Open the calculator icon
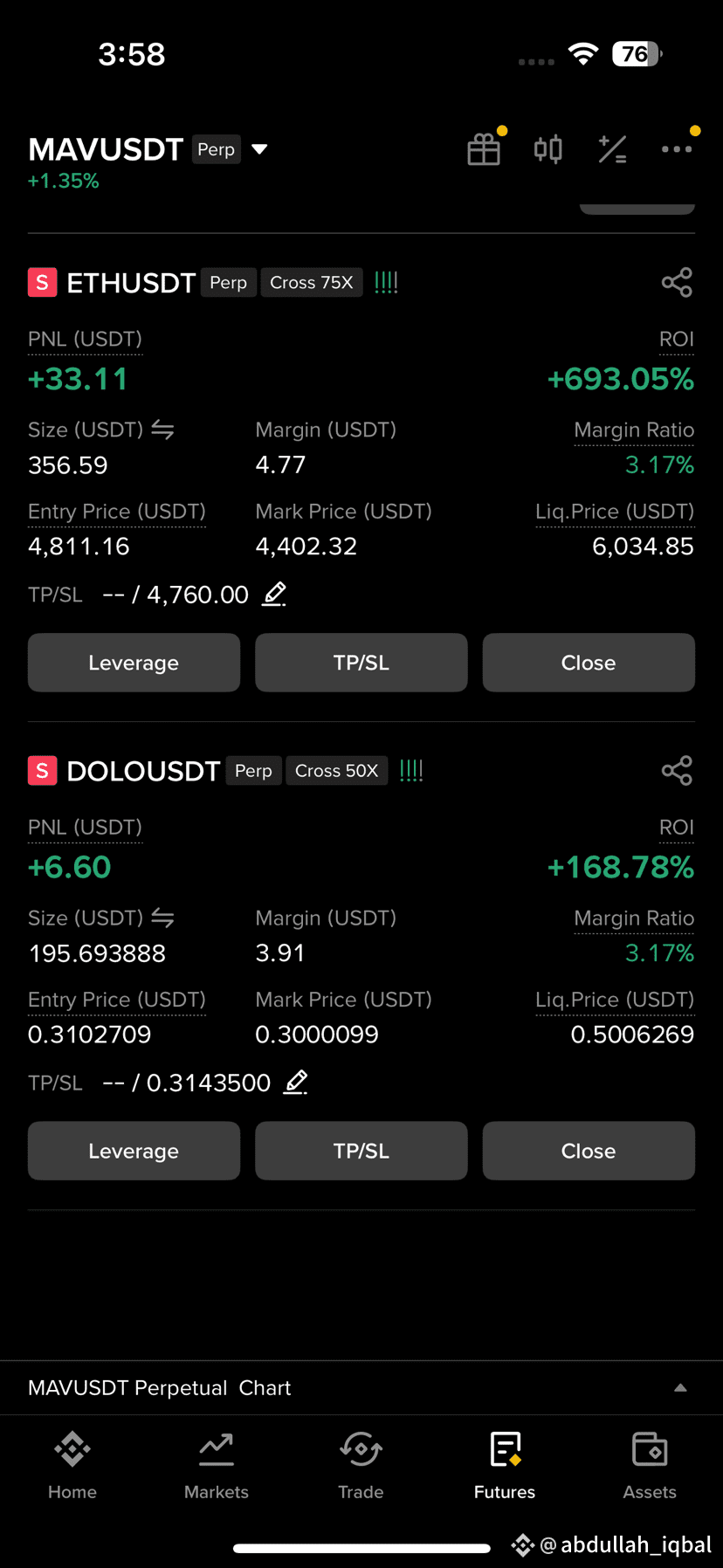Image resolution: width=723 pixels, height=1568 pixels. click(612, 149)
